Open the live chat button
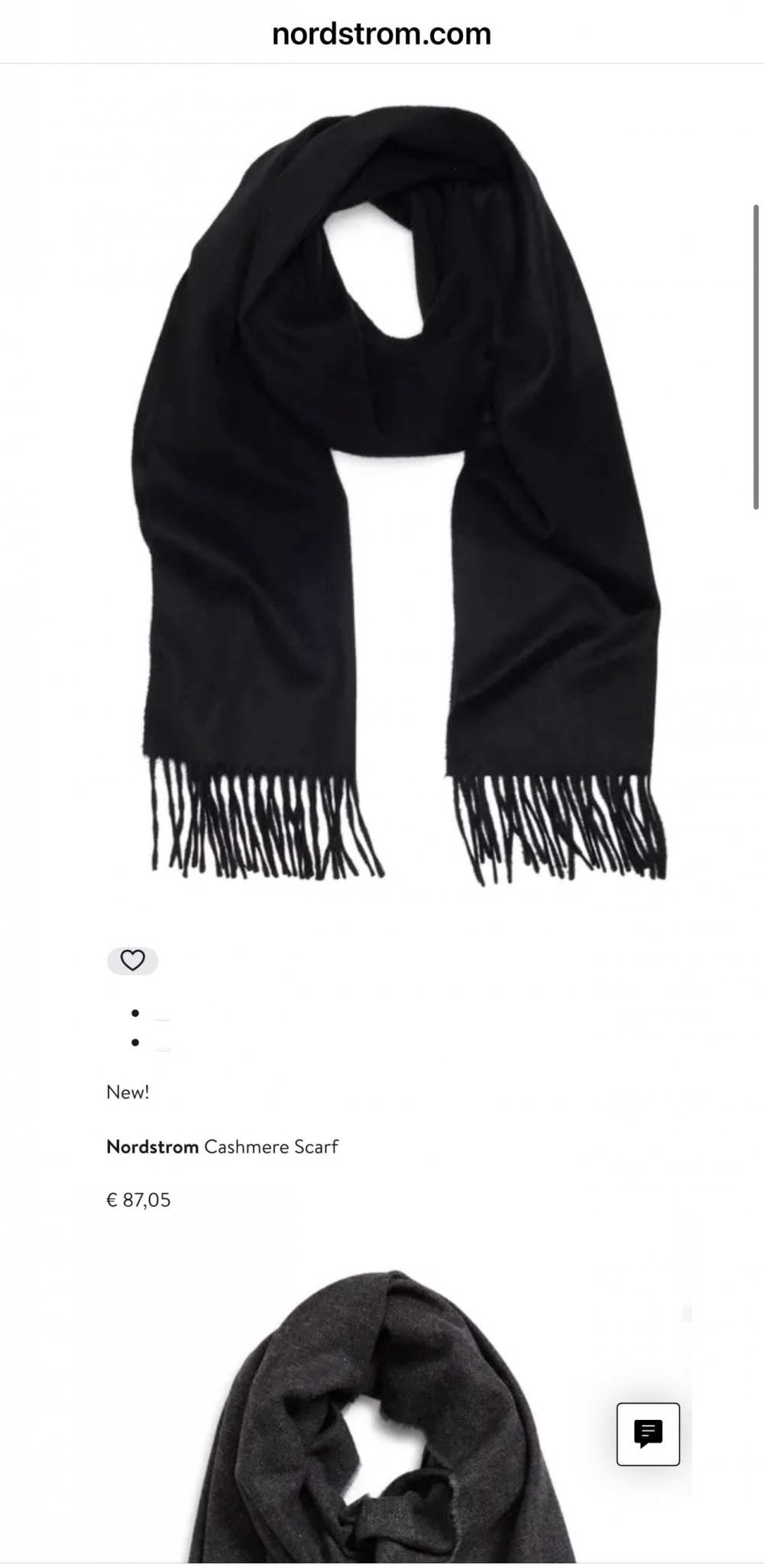 click(648, 1434)
